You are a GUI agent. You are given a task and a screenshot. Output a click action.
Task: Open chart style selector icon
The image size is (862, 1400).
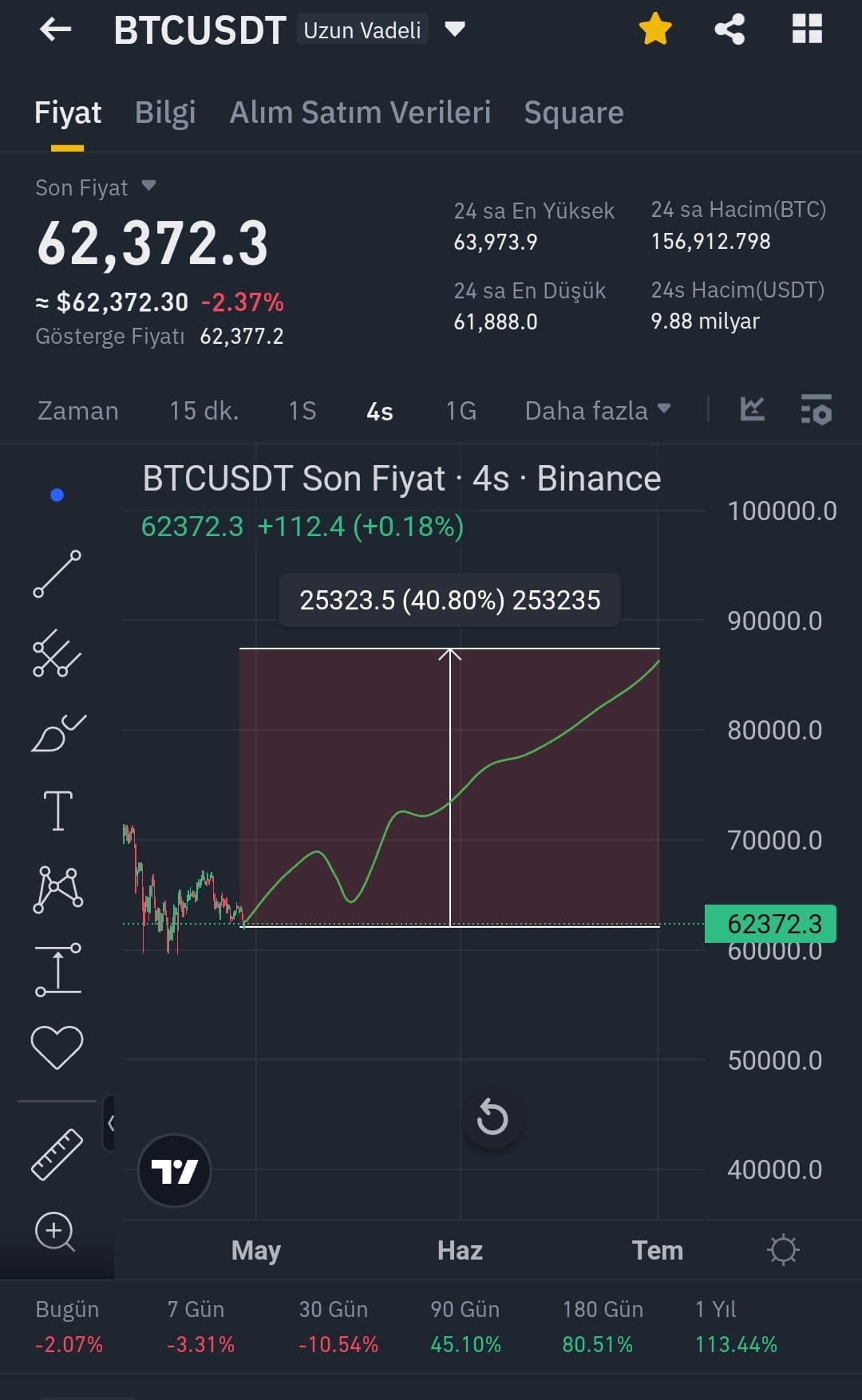[x=751, y=409]
